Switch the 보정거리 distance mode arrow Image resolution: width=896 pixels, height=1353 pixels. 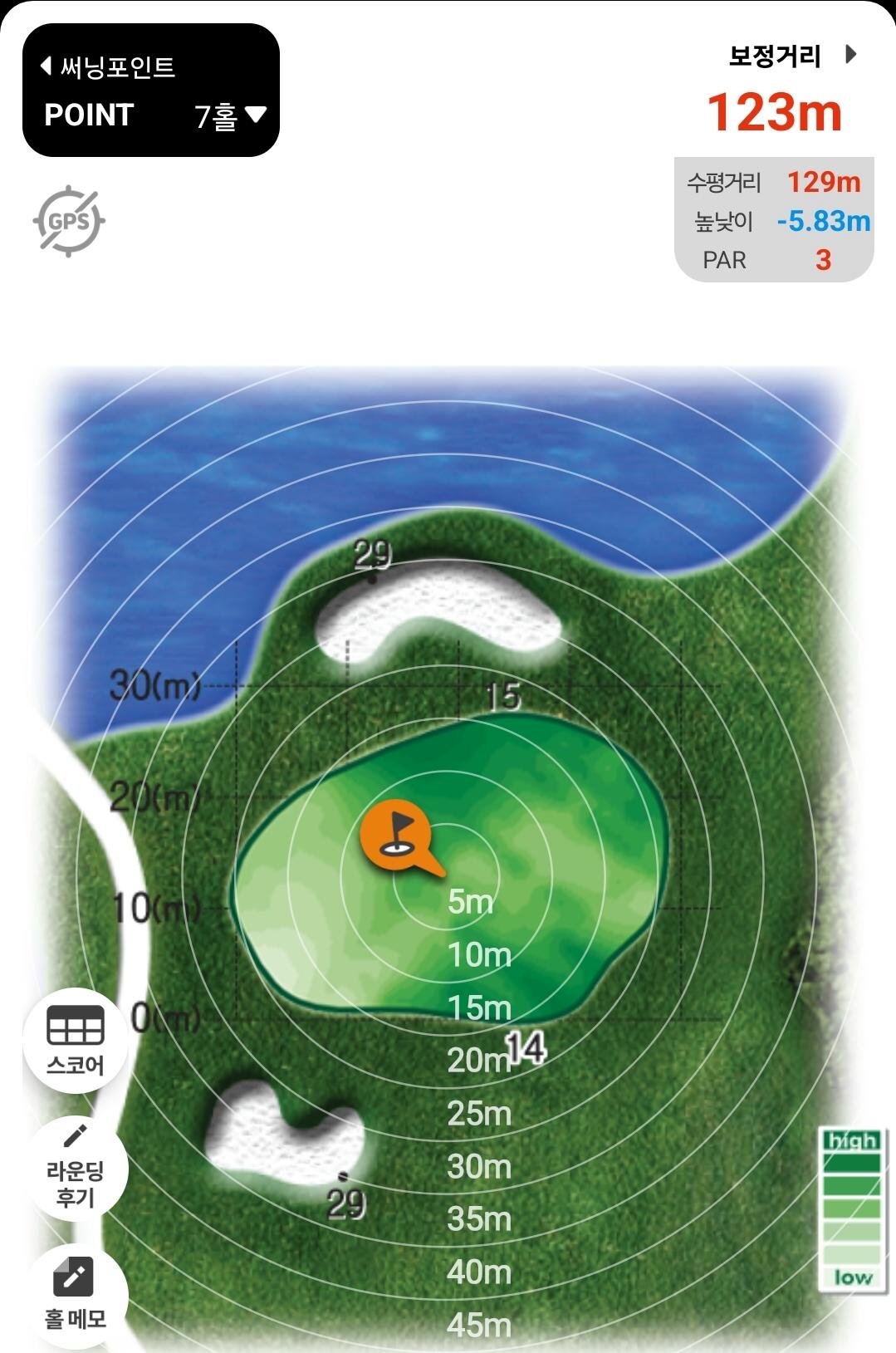[850, 55]
